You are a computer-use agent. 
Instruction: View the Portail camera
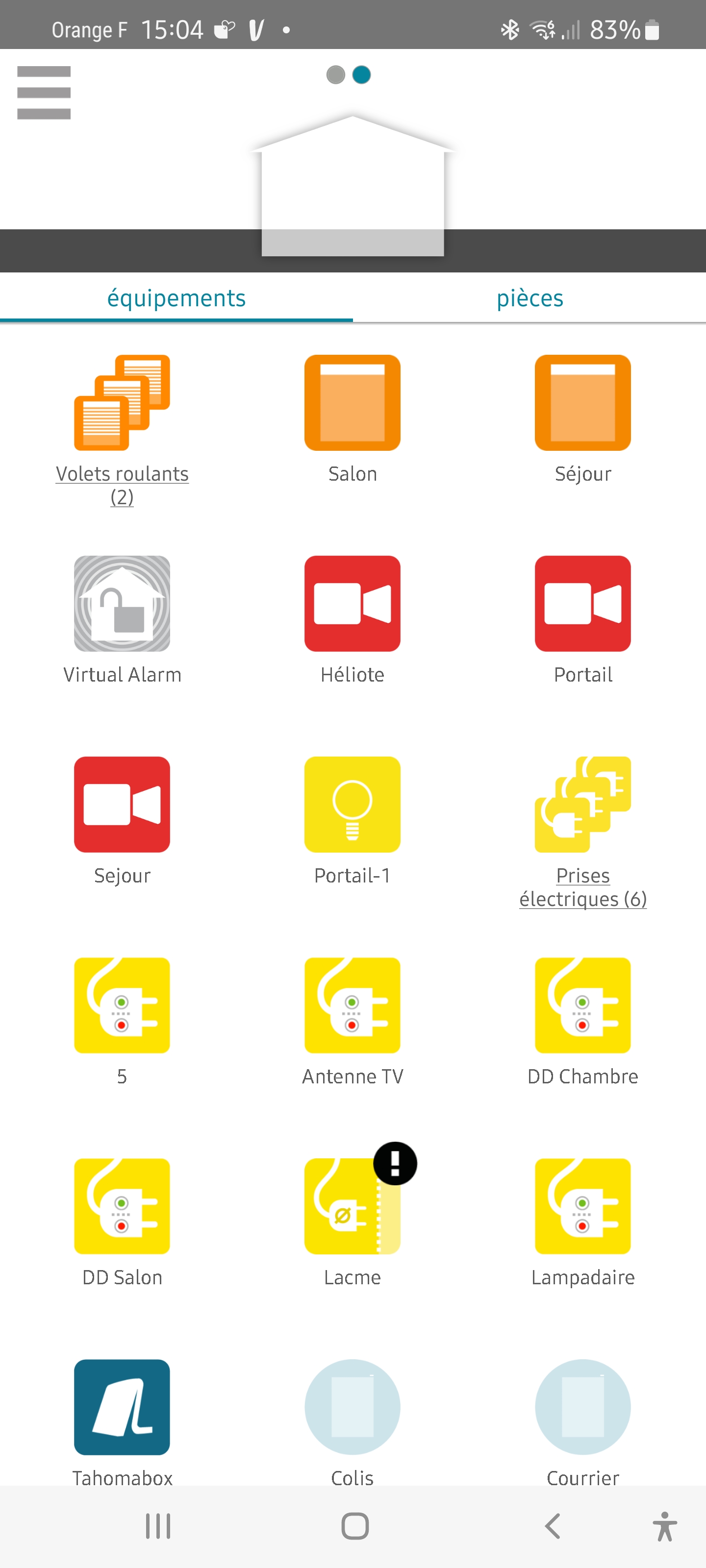(x=582, y=604)
